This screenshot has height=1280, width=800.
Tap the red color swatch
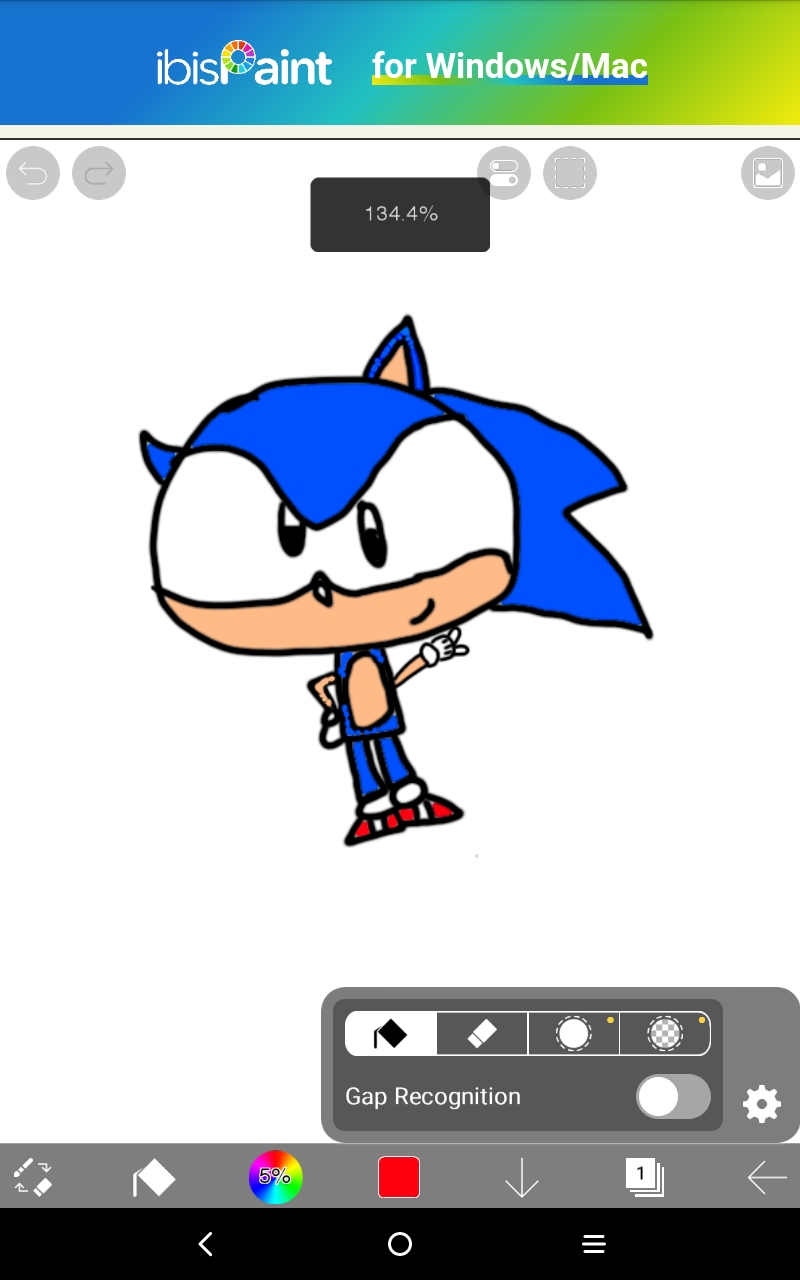(399, 1177)
